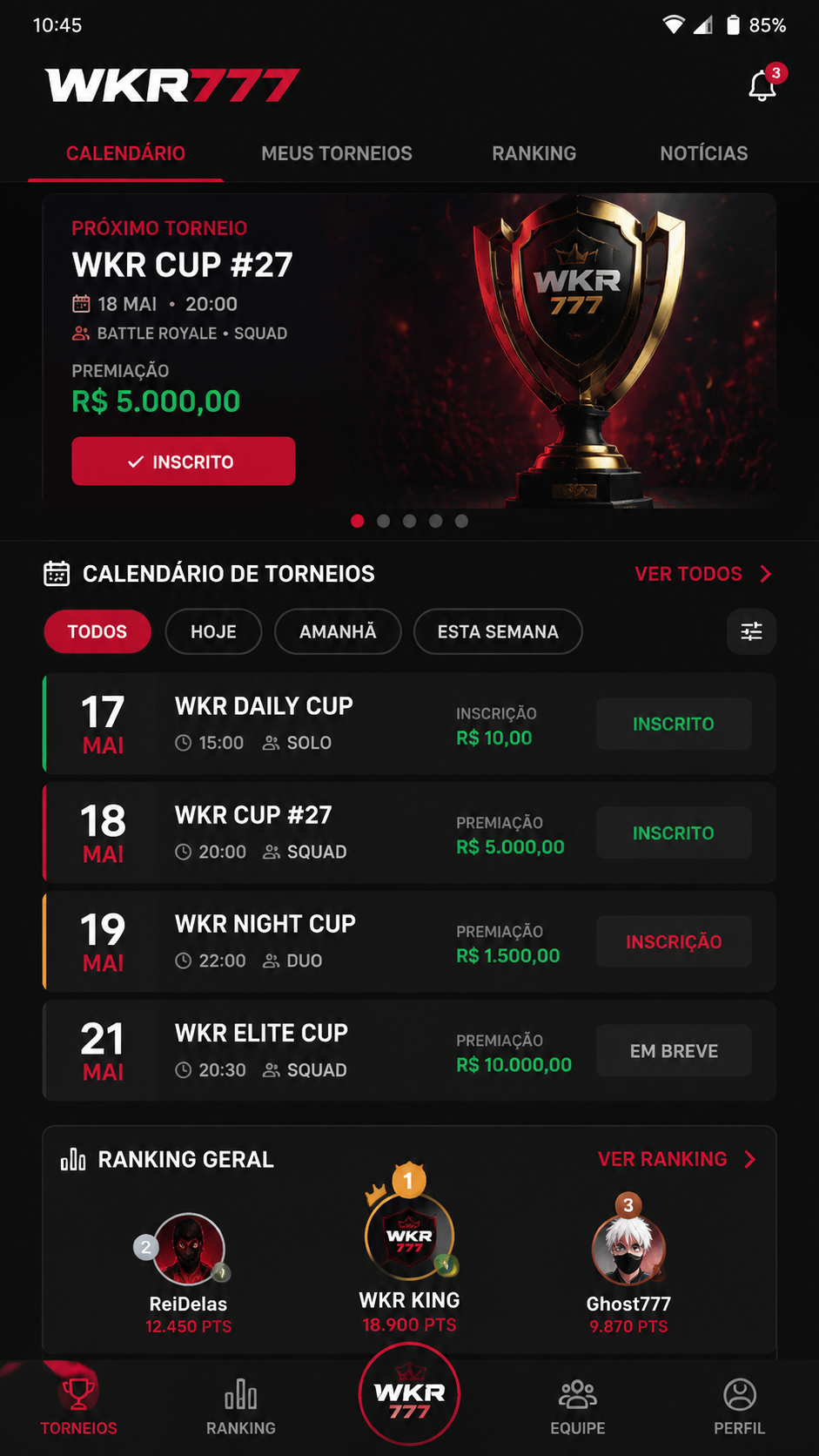Open the Ver Ranking link

676,1159
